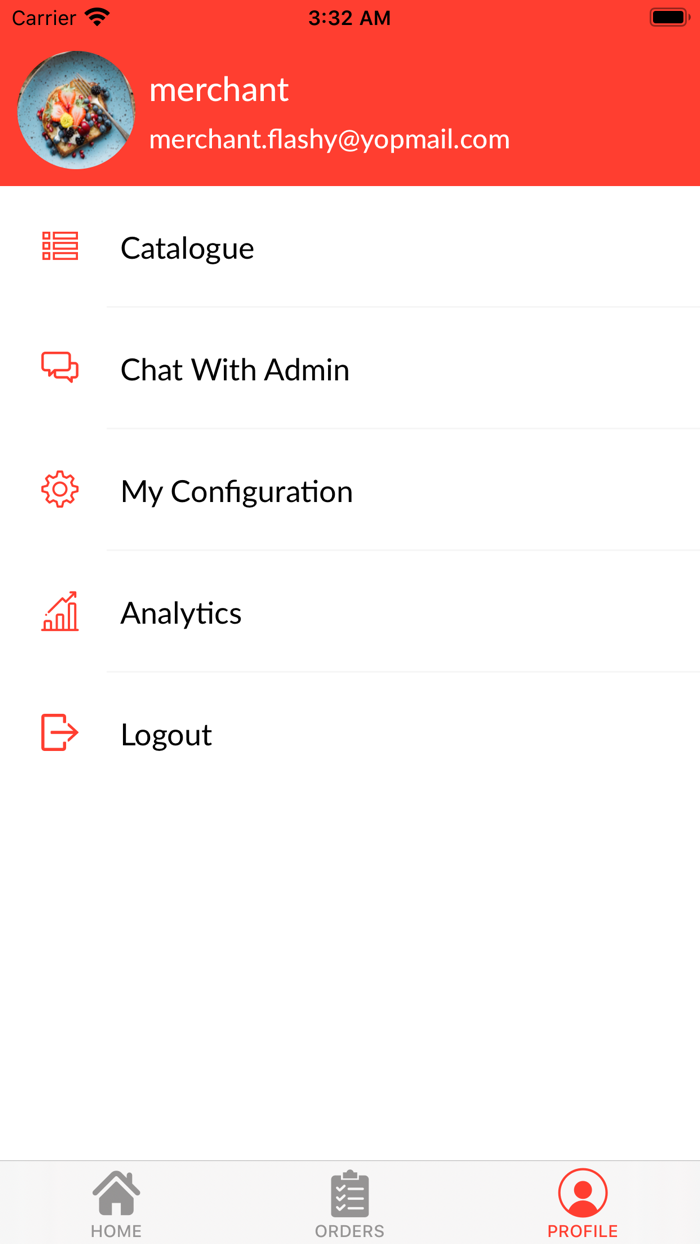Switch to the Home tab

coord(116,1203)
